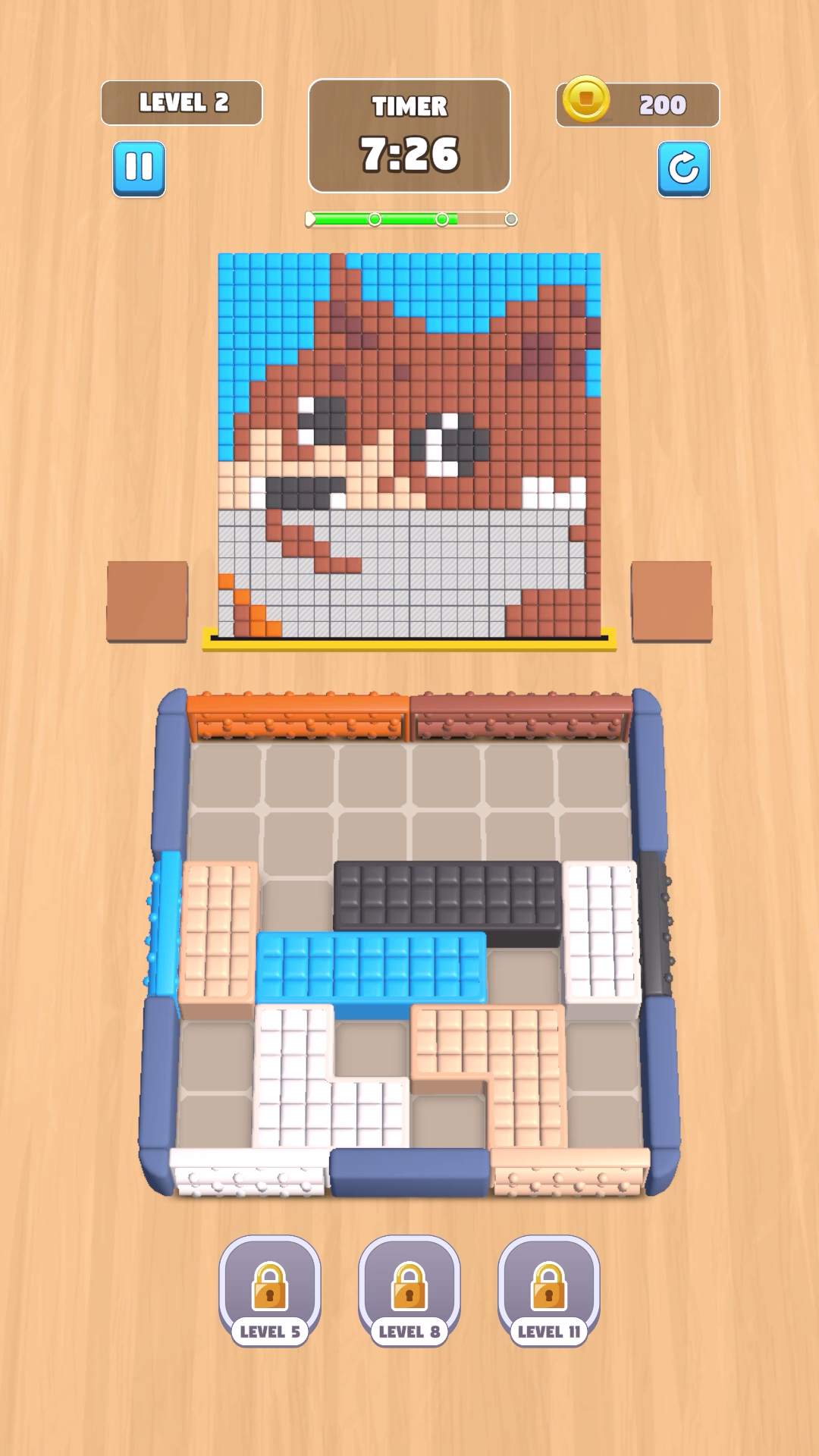The height and width of the screenshot is (1456, 819).
Task: Pause the game
Action: [x=139, y=168]
